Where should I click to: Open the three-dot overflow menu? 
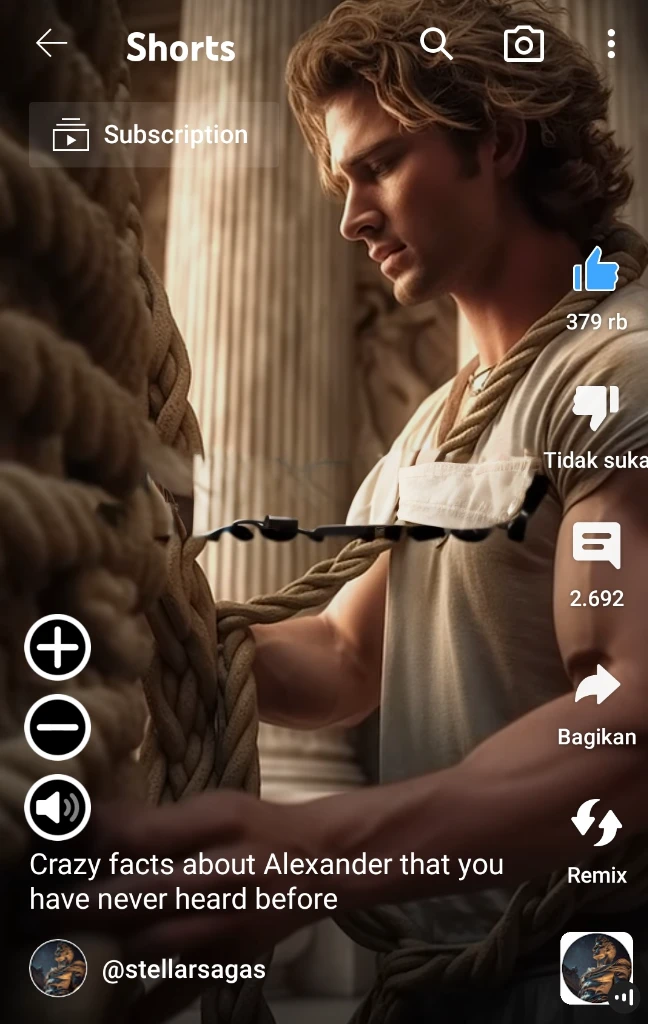coord(610,44)
